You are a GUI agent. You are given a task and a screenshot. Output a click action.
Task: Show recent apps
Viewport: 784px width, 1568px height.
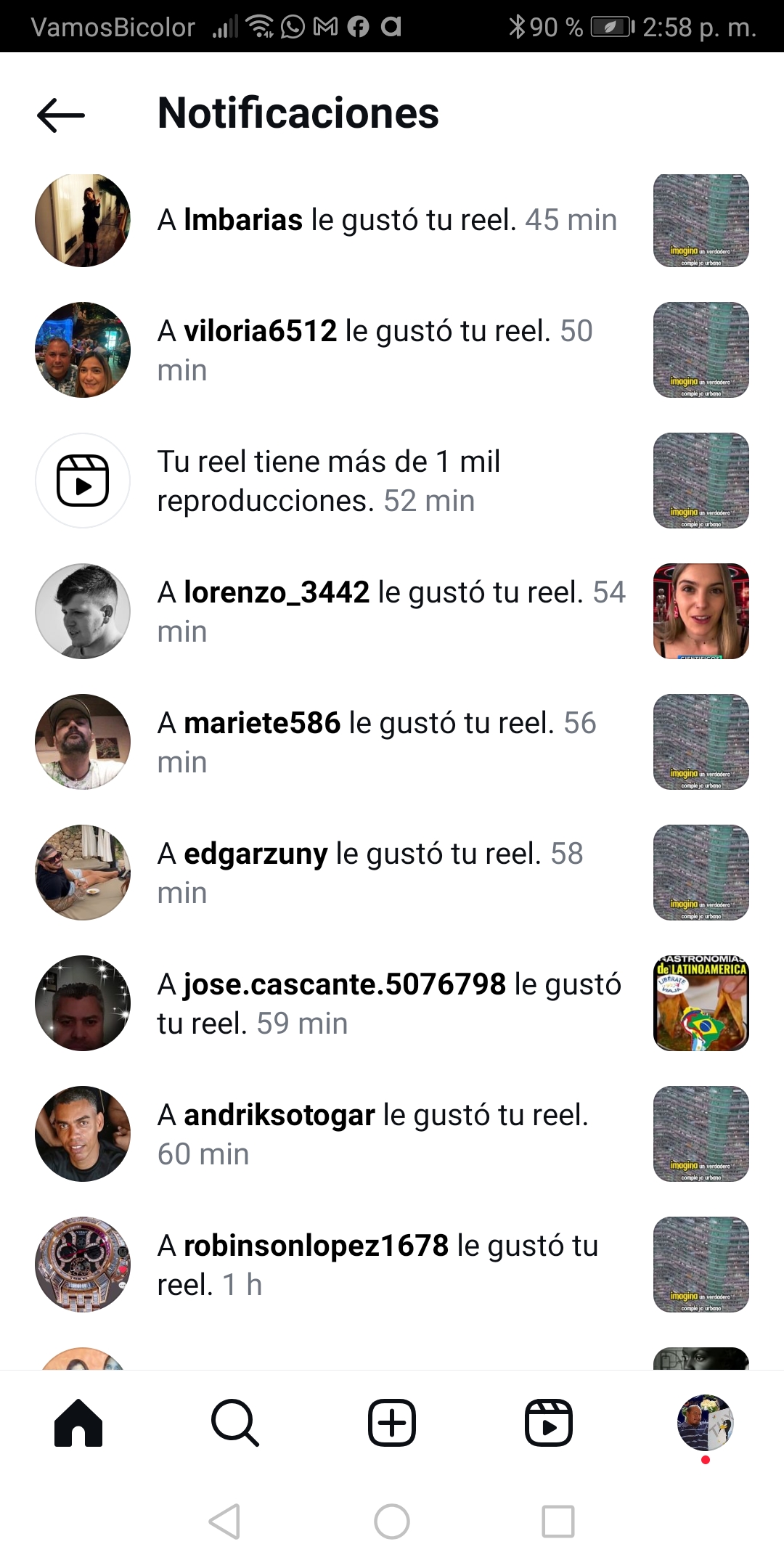(558, 1521)
